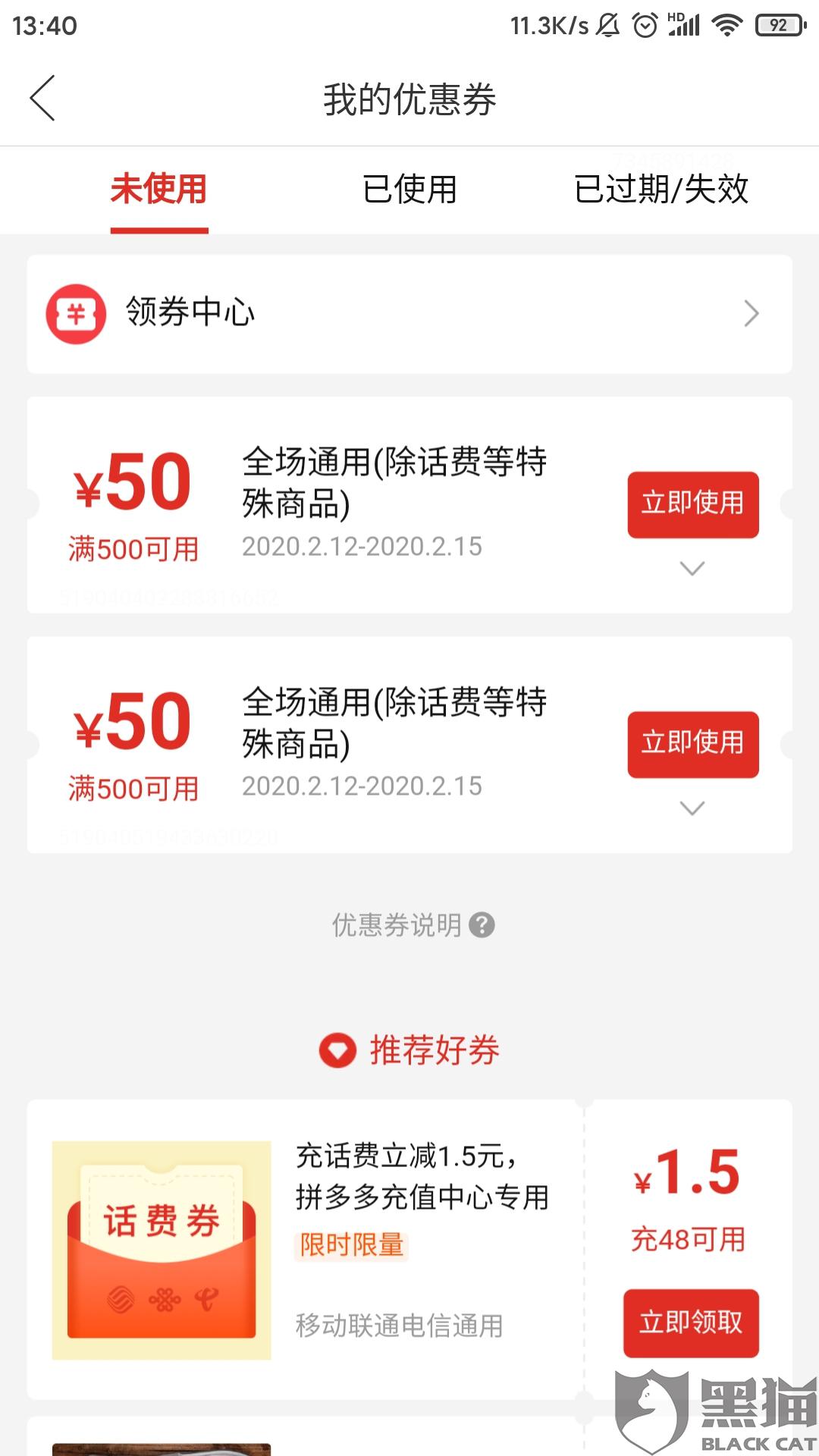Screen dimensions: 819x1456
Task: Open 优惠券说明 help info
Action: (413, 925)
